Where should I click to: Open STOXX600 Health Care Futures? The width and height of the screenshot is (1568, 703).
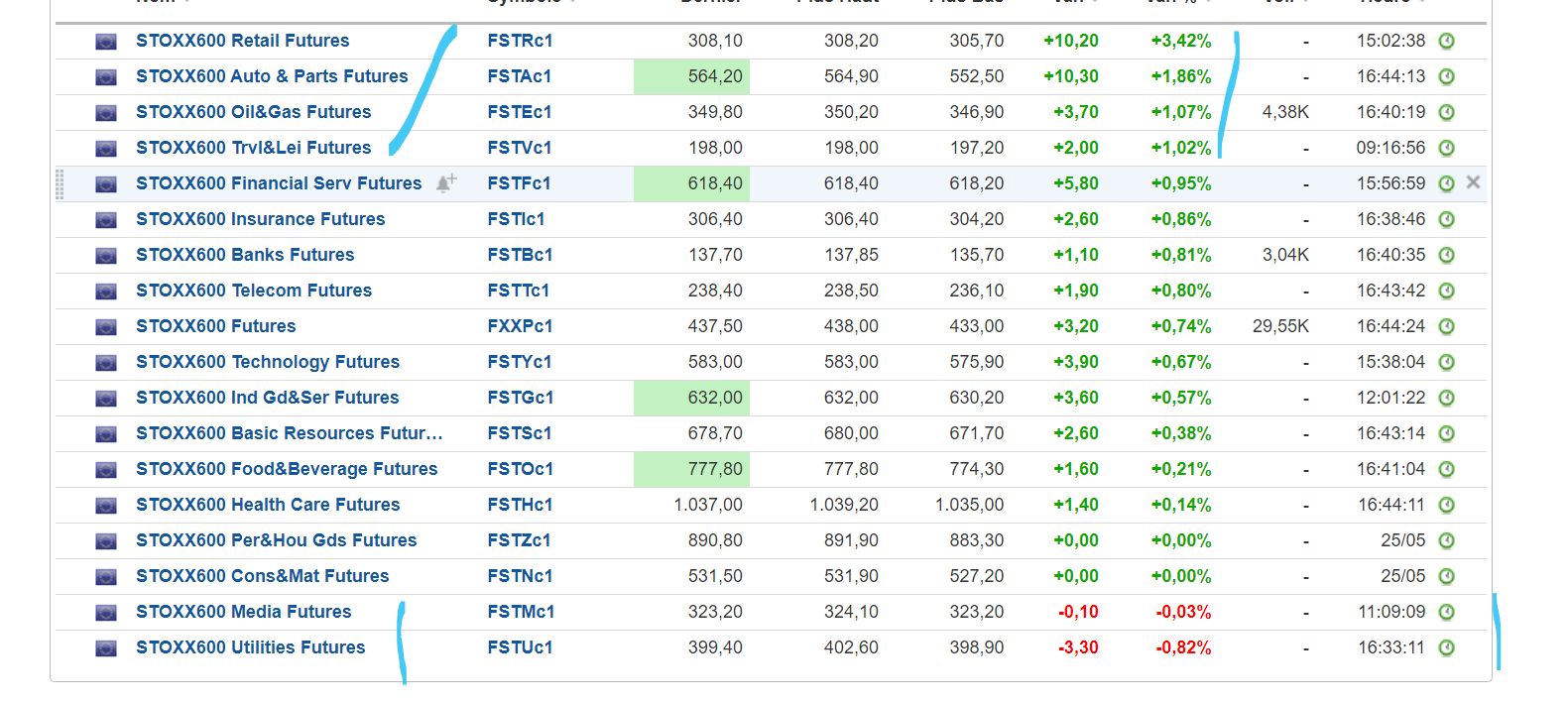(268, 505)
